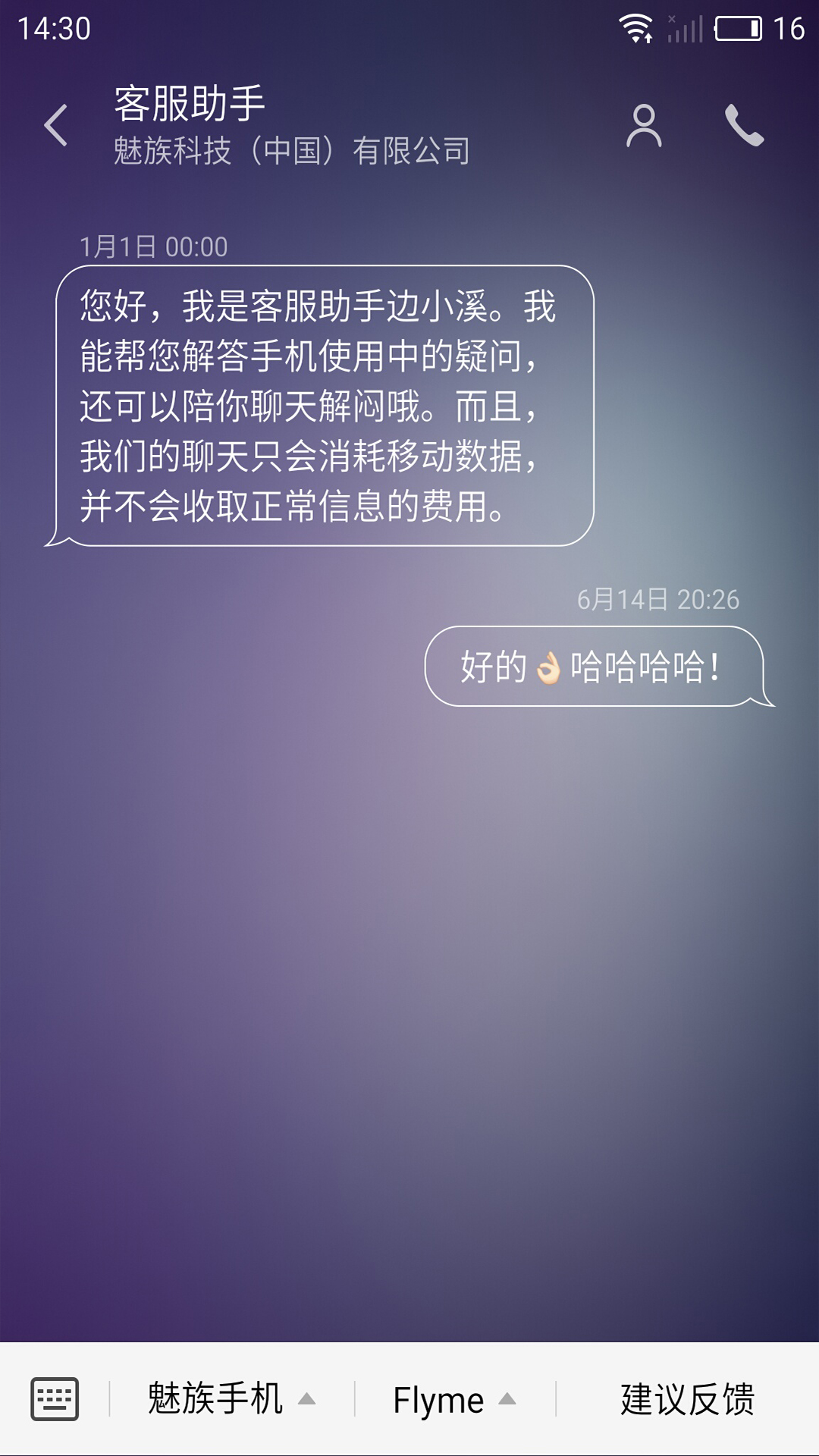The width and height of the screenshot is (819, 1456).
Task: Open 建议反馈 feedback option
Action: click(687, 1399)
